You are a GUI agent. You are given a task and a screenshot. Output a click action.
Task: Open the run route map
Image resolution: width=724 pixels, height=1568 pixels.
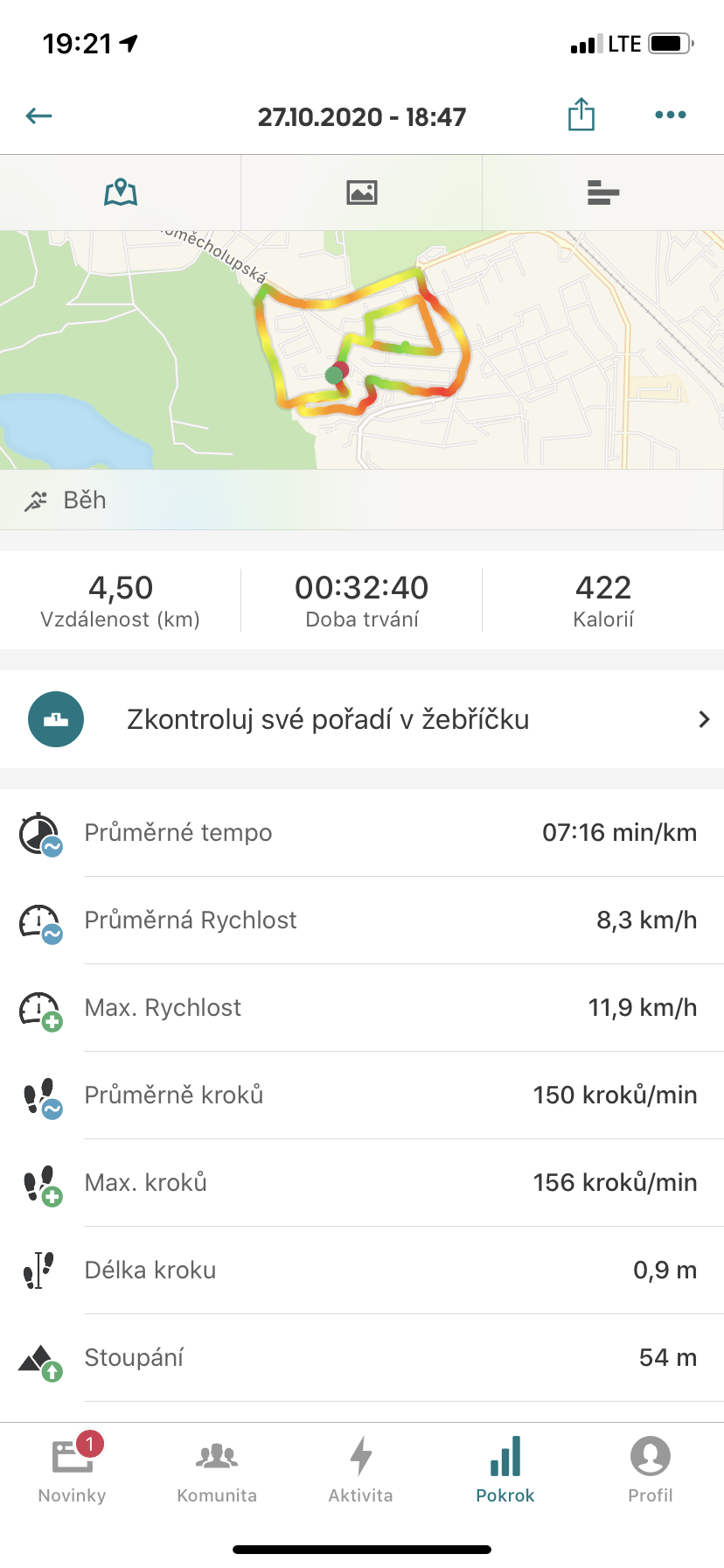[362, 350]
